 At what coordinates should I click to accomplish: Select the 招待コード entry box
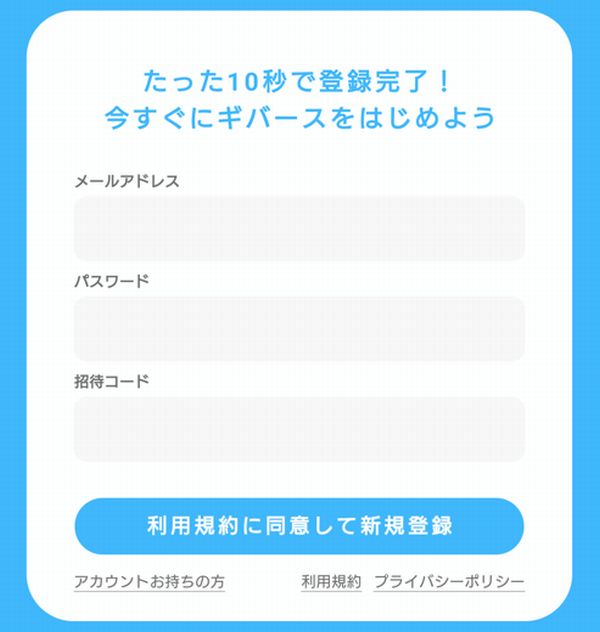point(299,429)
